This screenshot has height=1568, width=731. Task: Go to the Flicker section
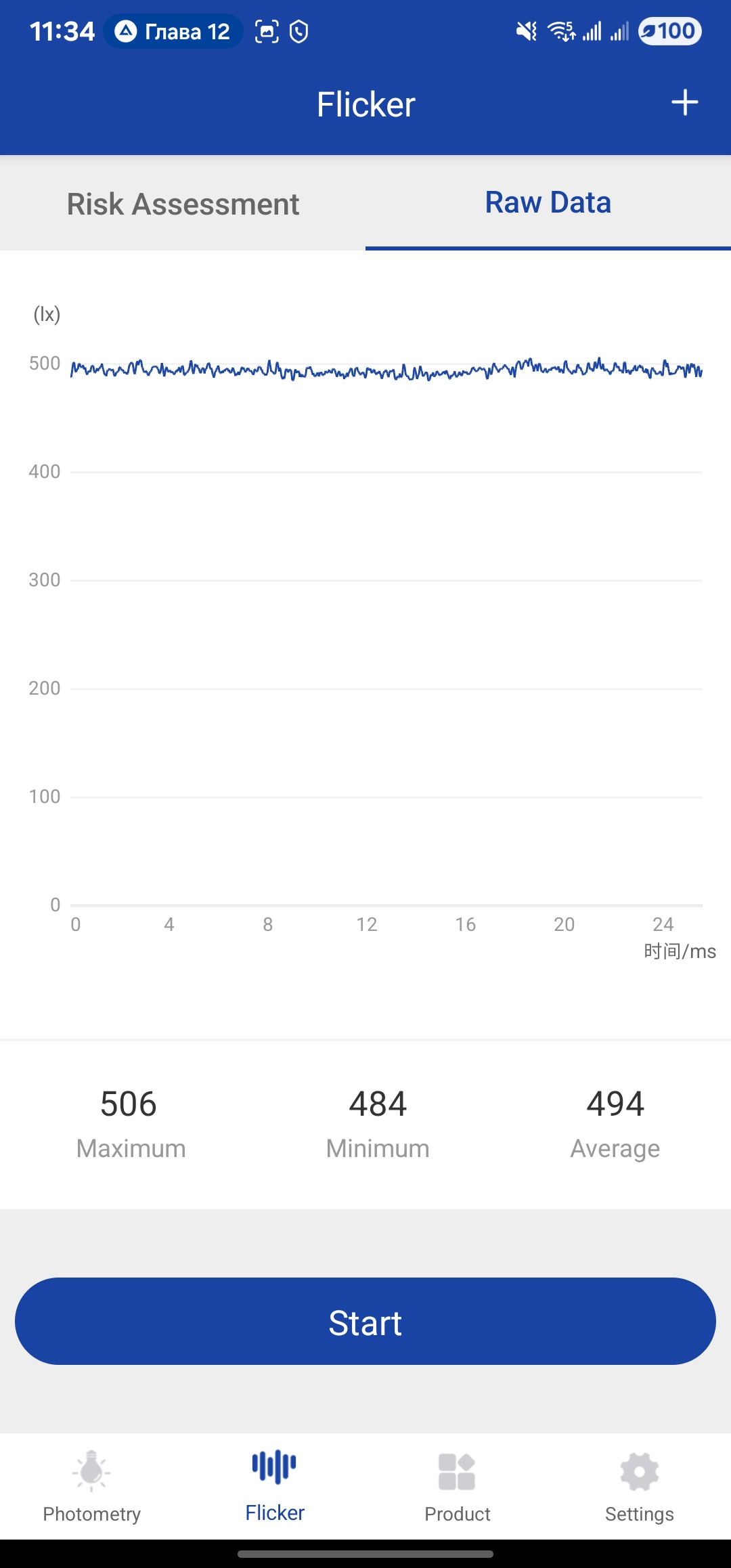(x=274, y=1485)
